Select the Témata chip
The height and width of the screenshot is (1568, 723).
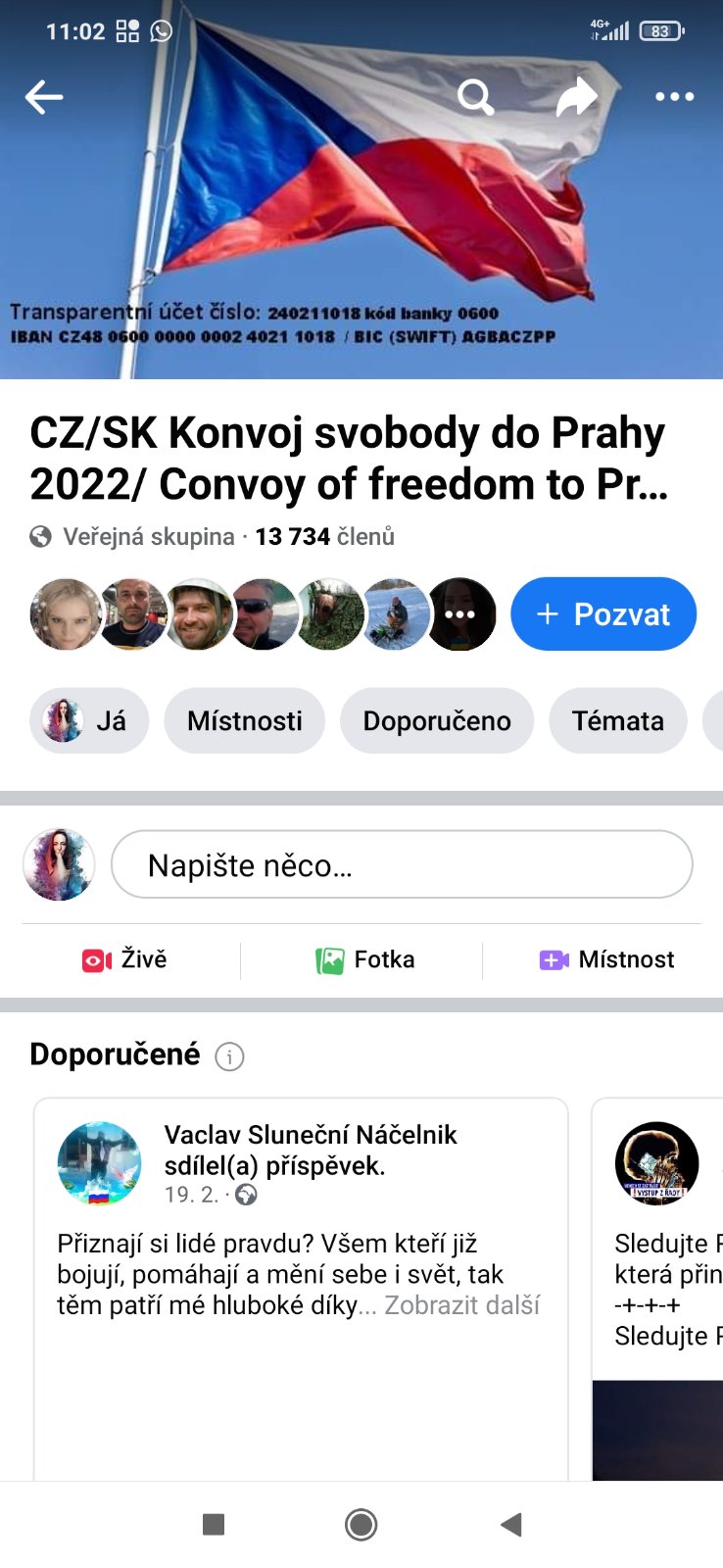click(x=617, y=721)
